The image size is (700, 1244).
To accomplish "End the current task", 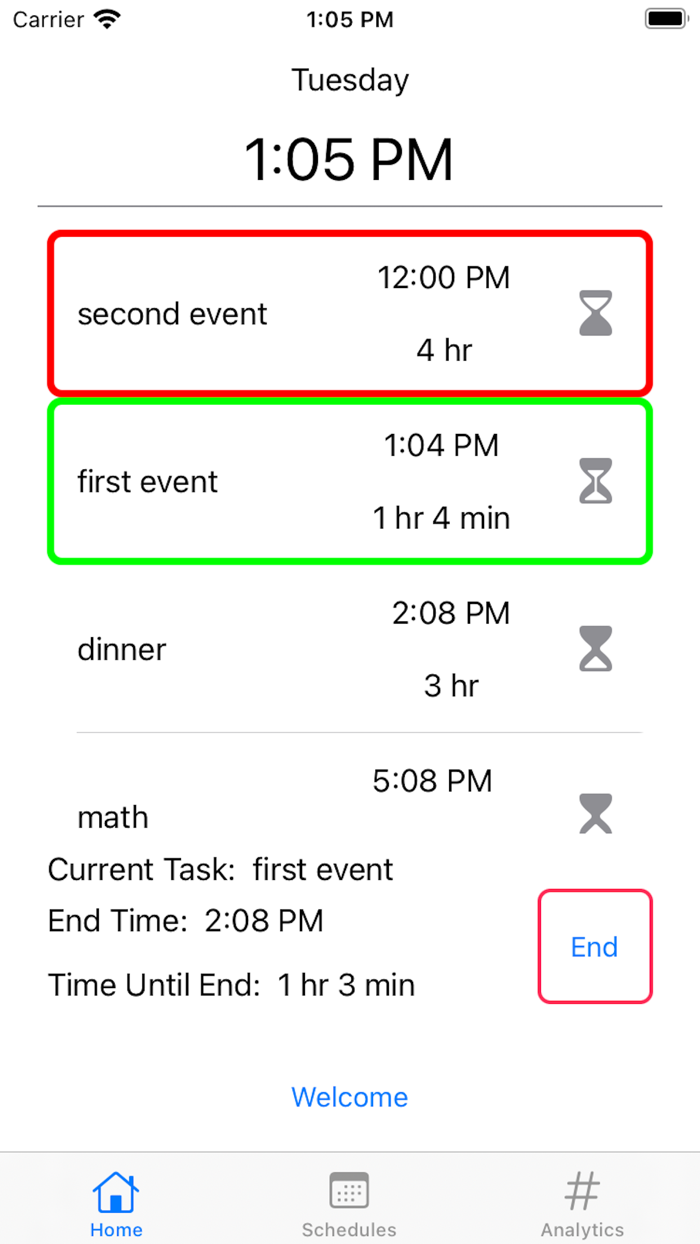I will point(595,947).
